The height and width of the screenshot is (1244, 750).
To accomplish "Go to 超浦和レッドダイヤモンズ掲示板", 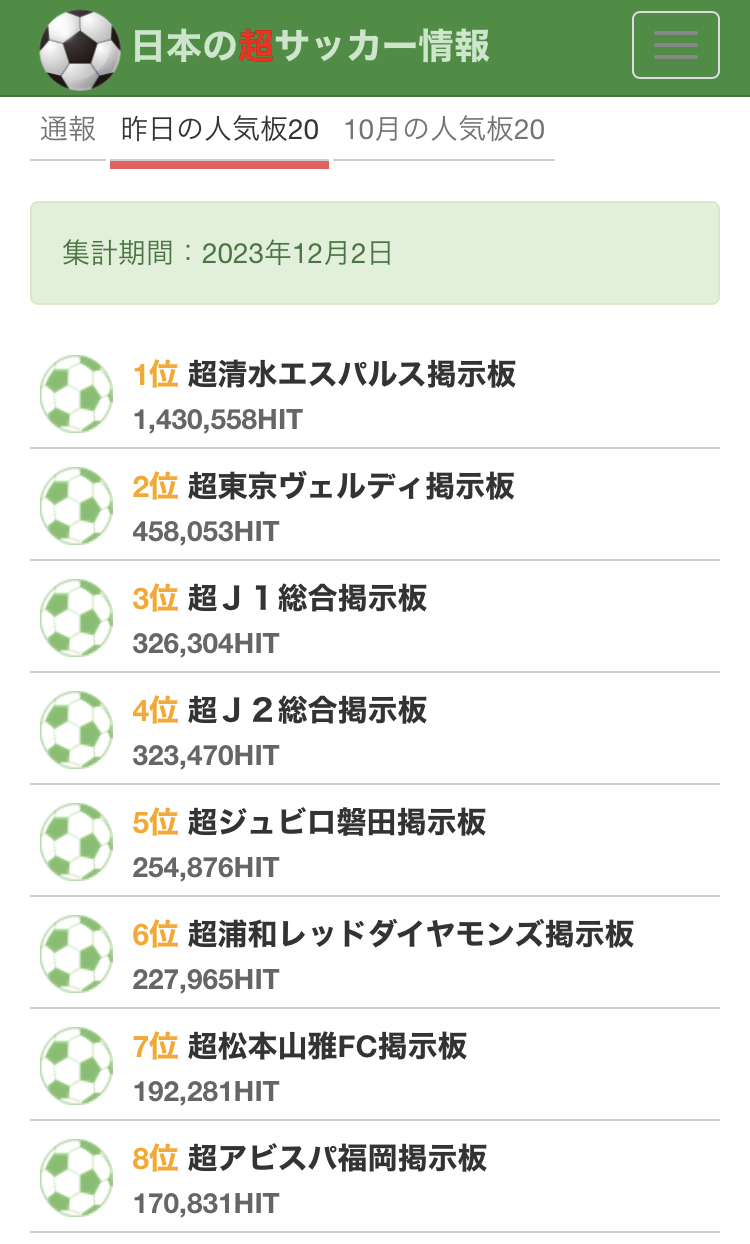I will [410, 935].
